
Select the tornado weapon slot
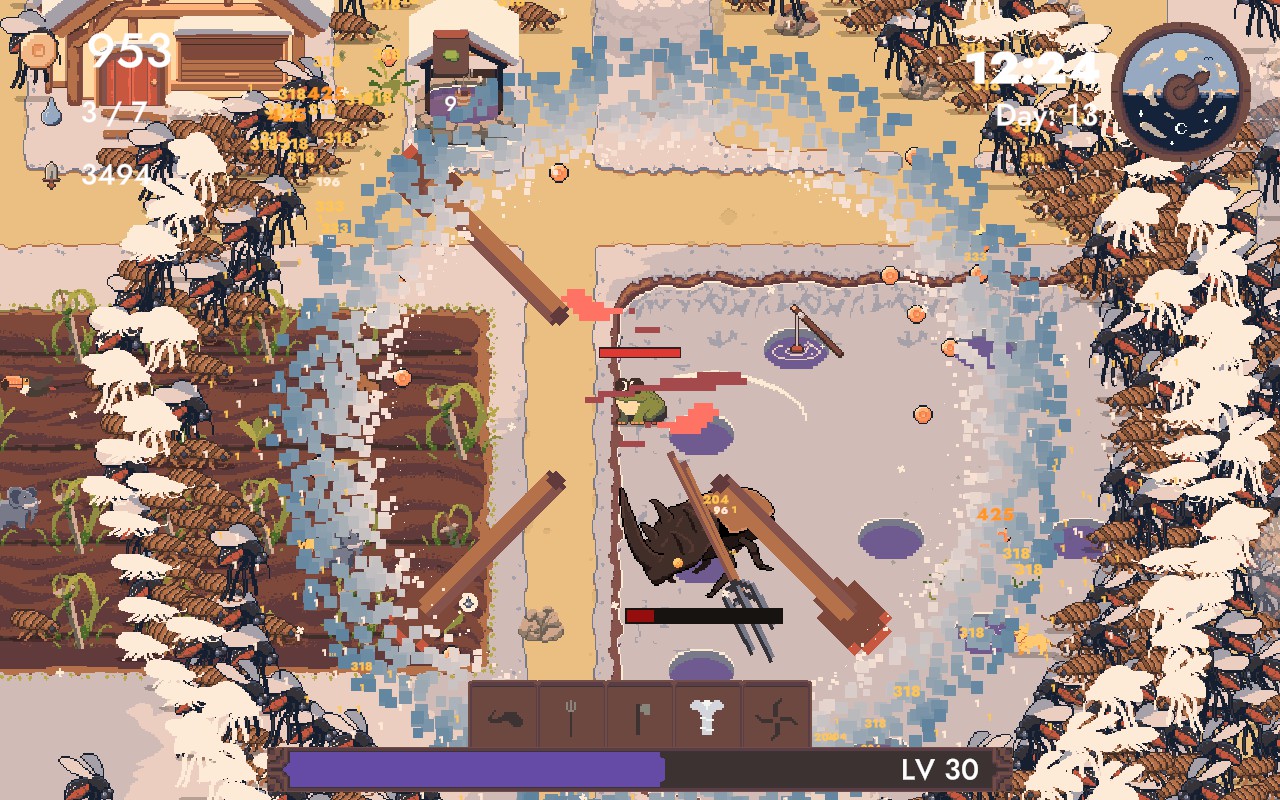pos(708,716)
